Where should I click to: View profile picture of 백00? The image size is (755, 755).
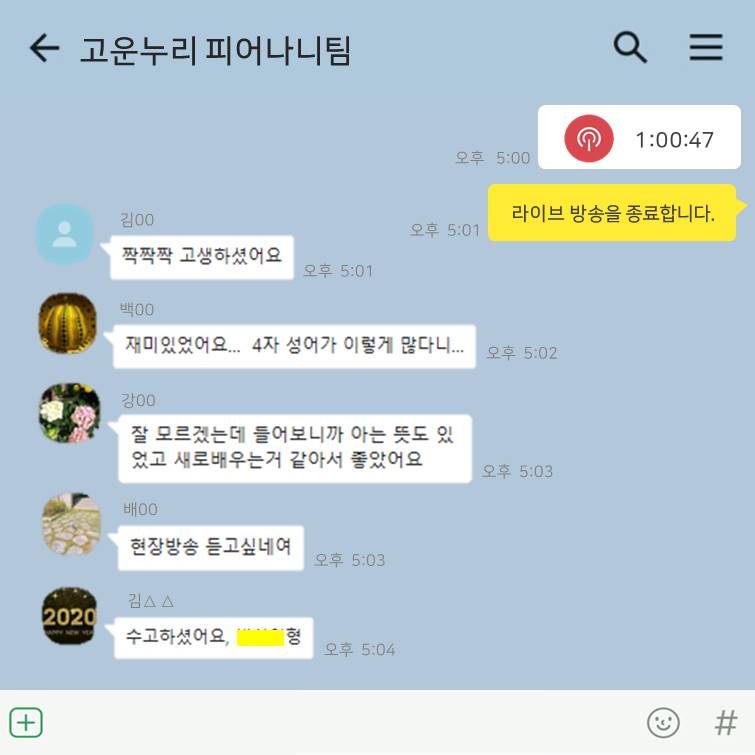pos(68,323)
